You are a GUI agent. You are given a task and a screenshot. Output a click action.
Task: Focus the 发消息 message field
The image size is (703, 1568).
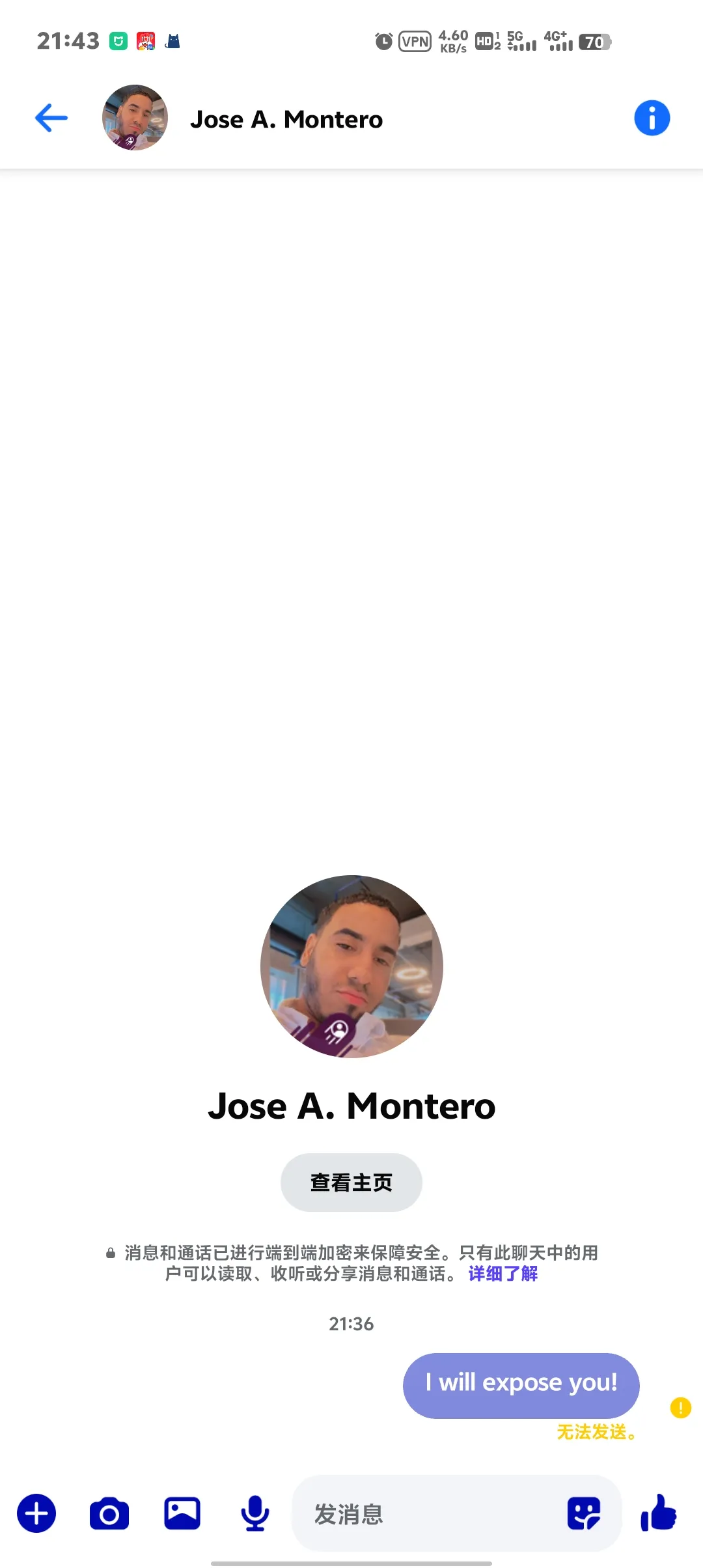[430, 1513]
